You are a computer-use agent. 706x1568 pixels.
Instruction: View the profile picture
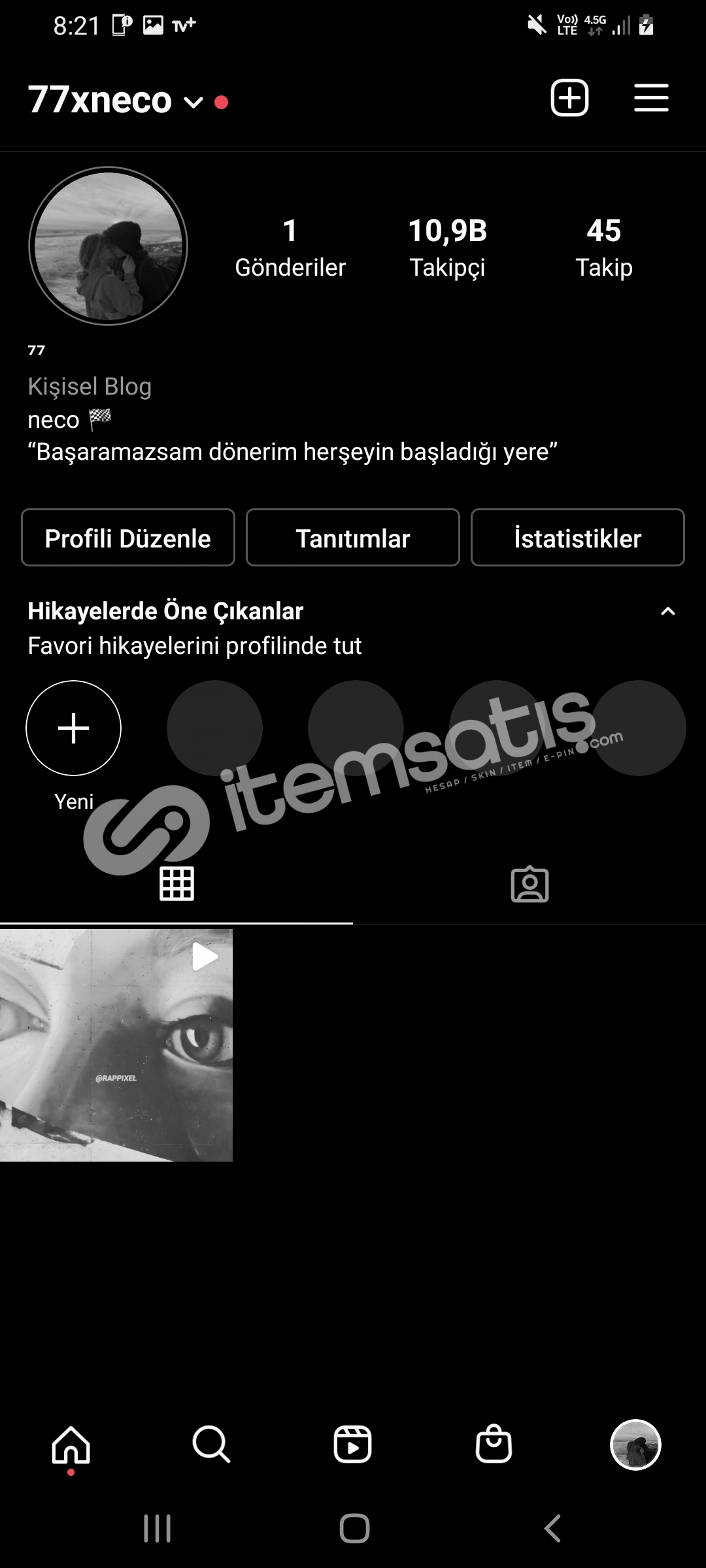(x=108, y=246)
